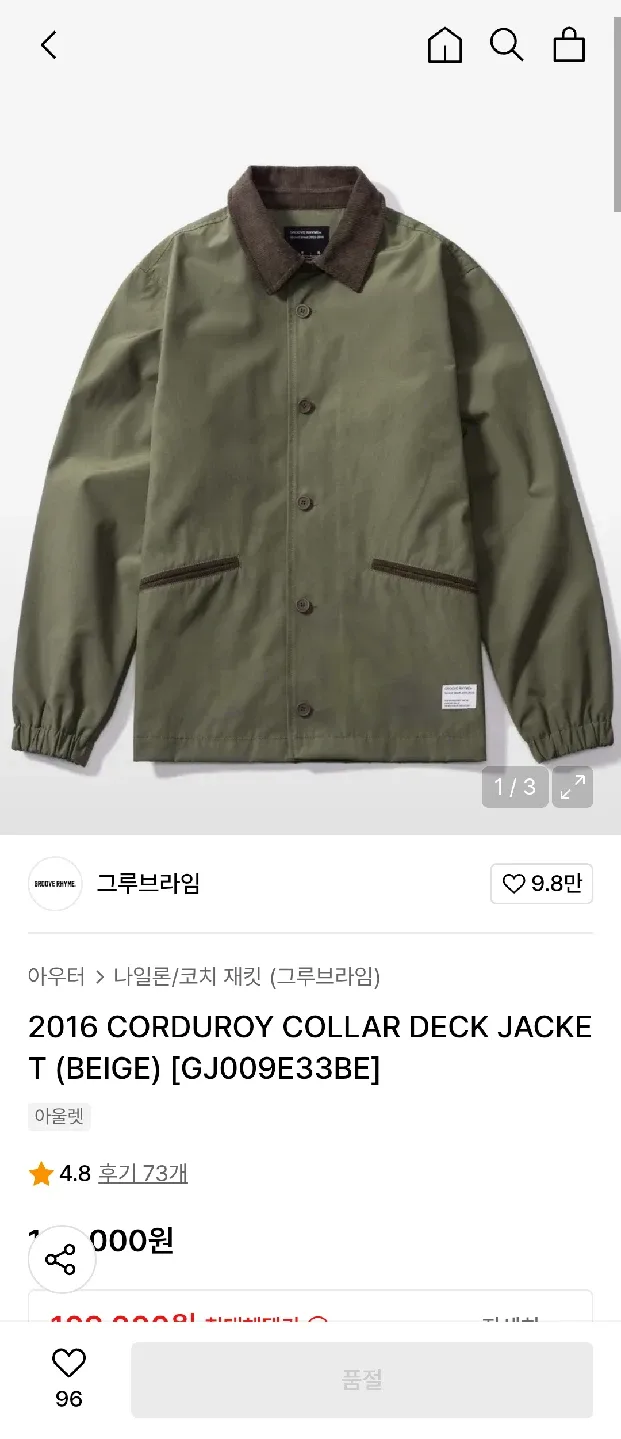This screenshot has height=1439, width=621.
Task: Share this product
Action: [61, 1259]
